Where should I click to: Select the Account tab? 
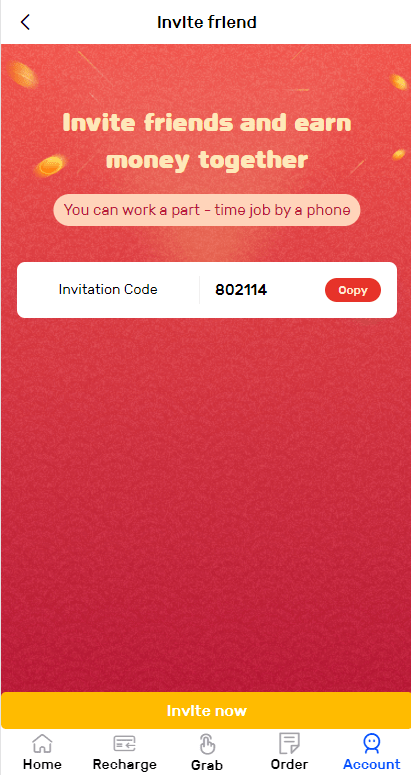coord(371,752)
